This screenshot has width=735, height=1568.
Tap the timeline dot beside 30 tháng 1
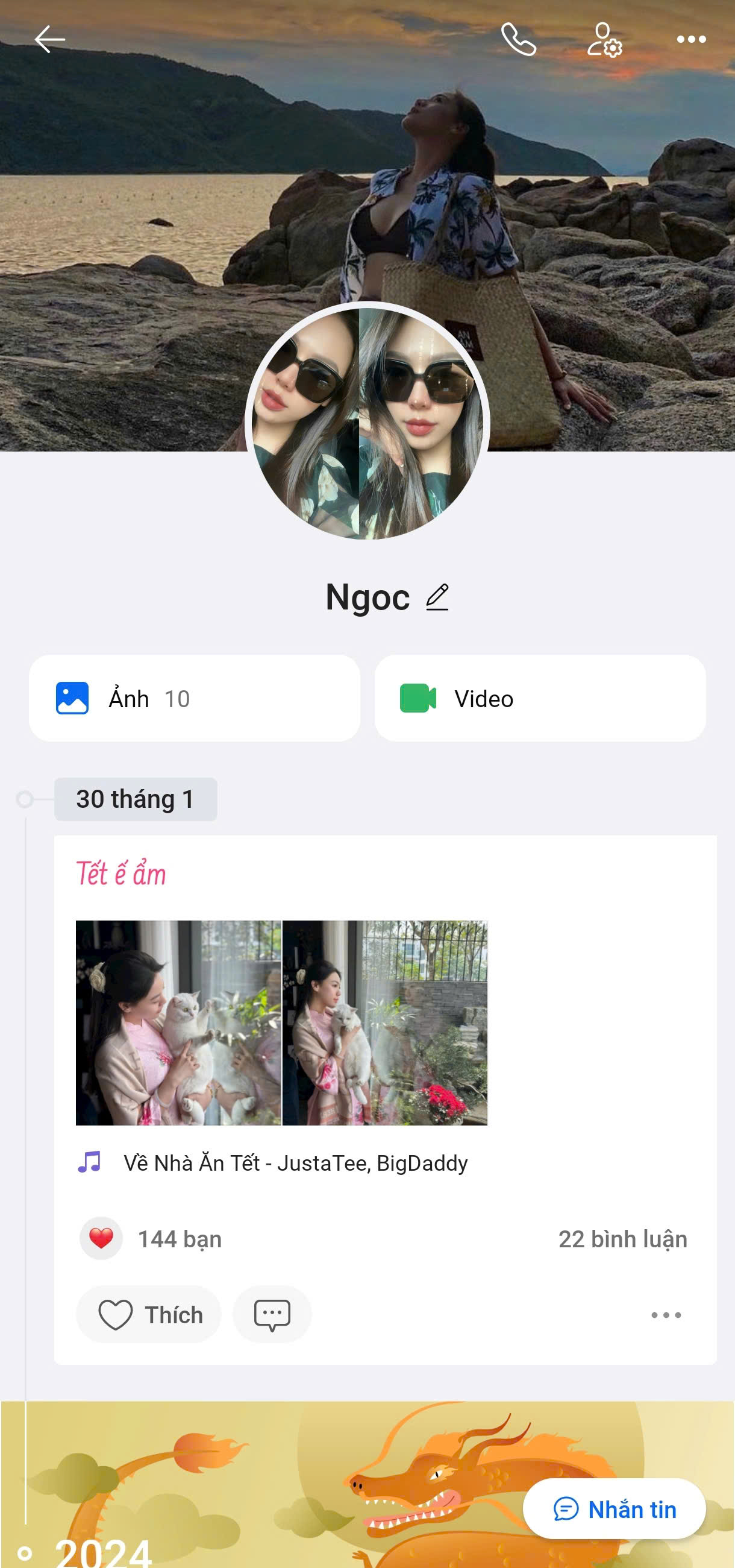click(x=25, y=798)
